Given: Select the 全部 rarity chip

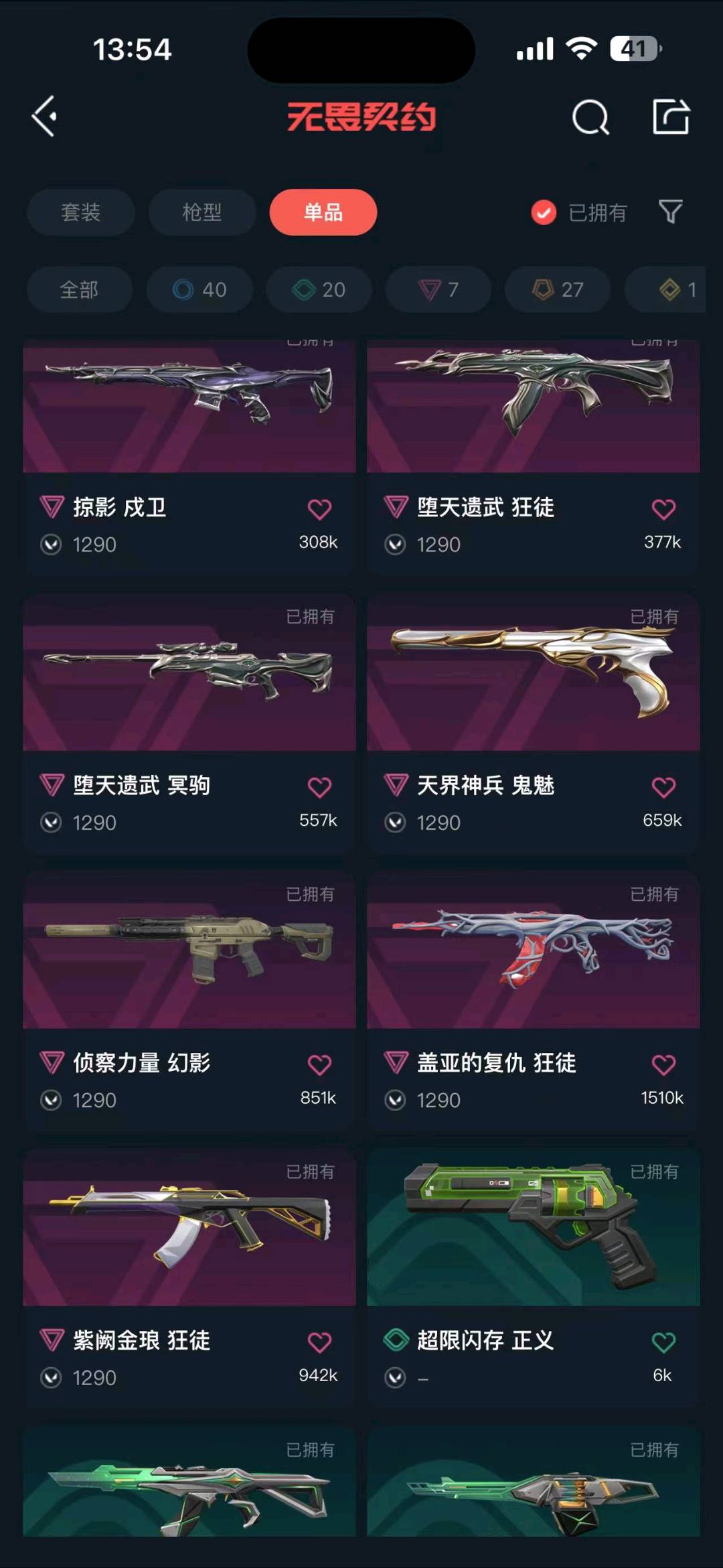Looking at the screenshot, I should pyautogui.click(x=79, y=289).
